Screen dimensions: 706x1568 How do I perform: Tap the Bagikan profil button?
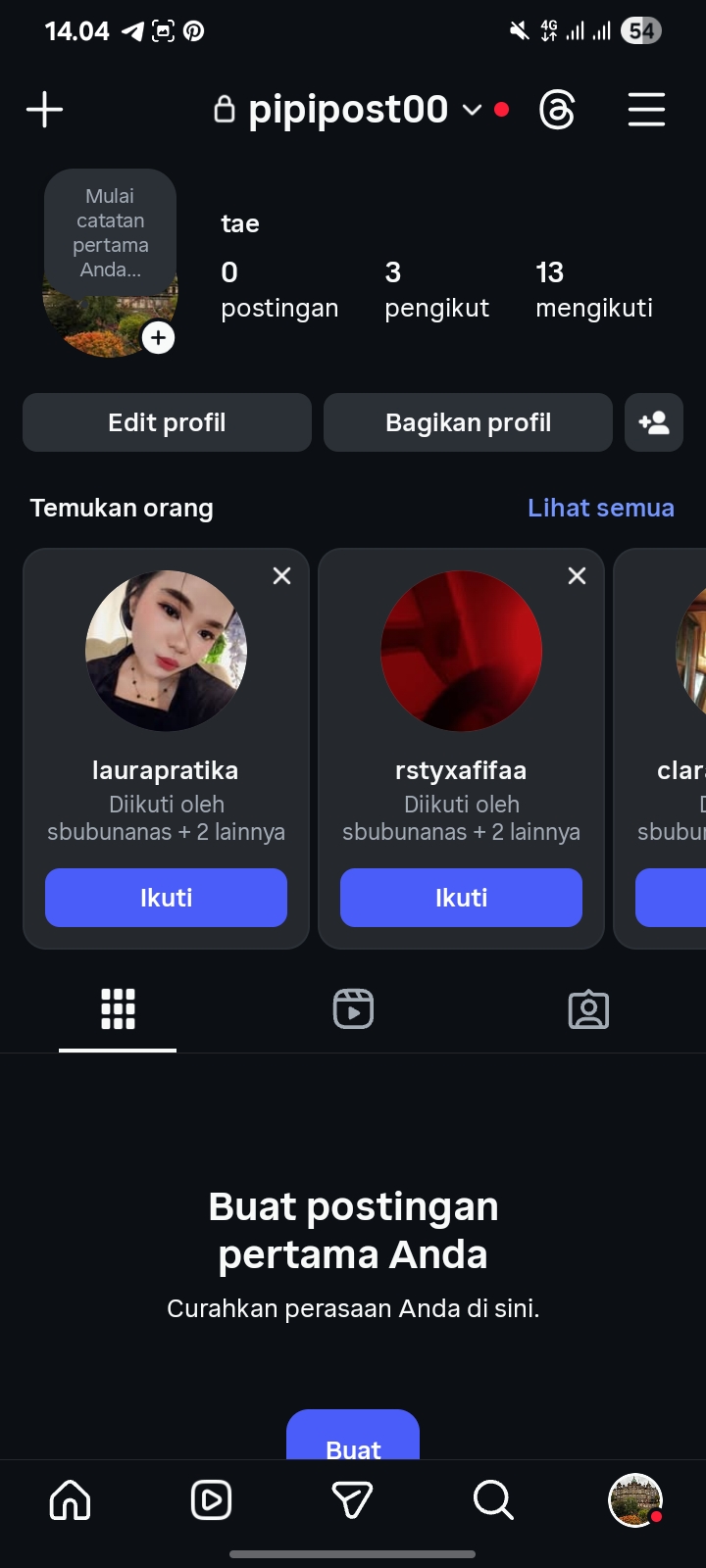[x=468, y=422]
